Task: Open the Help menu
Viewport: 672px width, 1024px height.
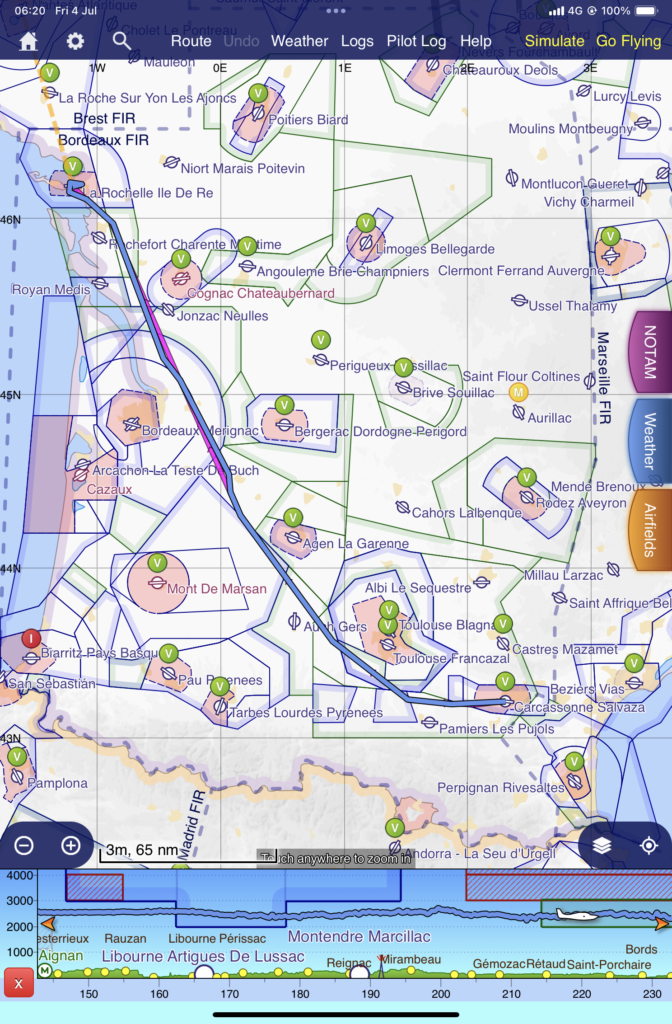Action: [x=476, y=41]
